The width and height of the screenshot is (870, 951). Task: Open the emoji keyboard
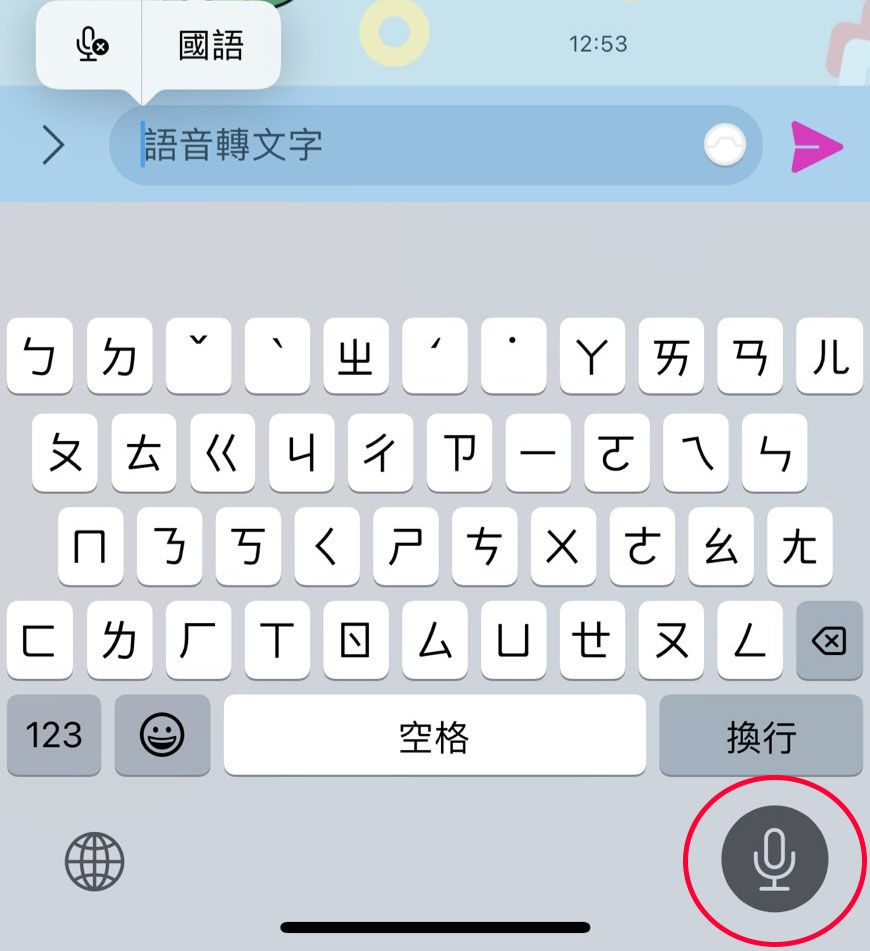pos(162,736)
